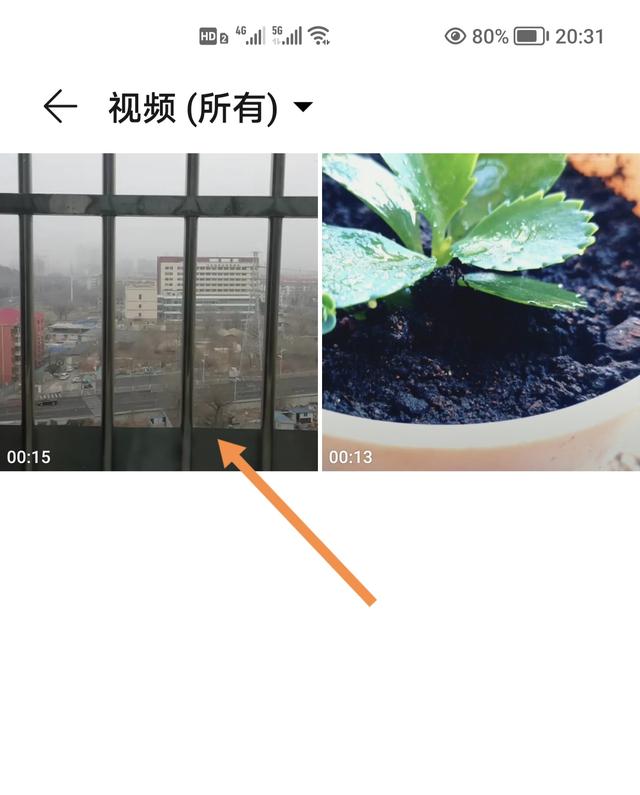The height and width of the screenshot is (795, 640).
Task: Open the 00:13 potted plant video
Action: (480, 311)
